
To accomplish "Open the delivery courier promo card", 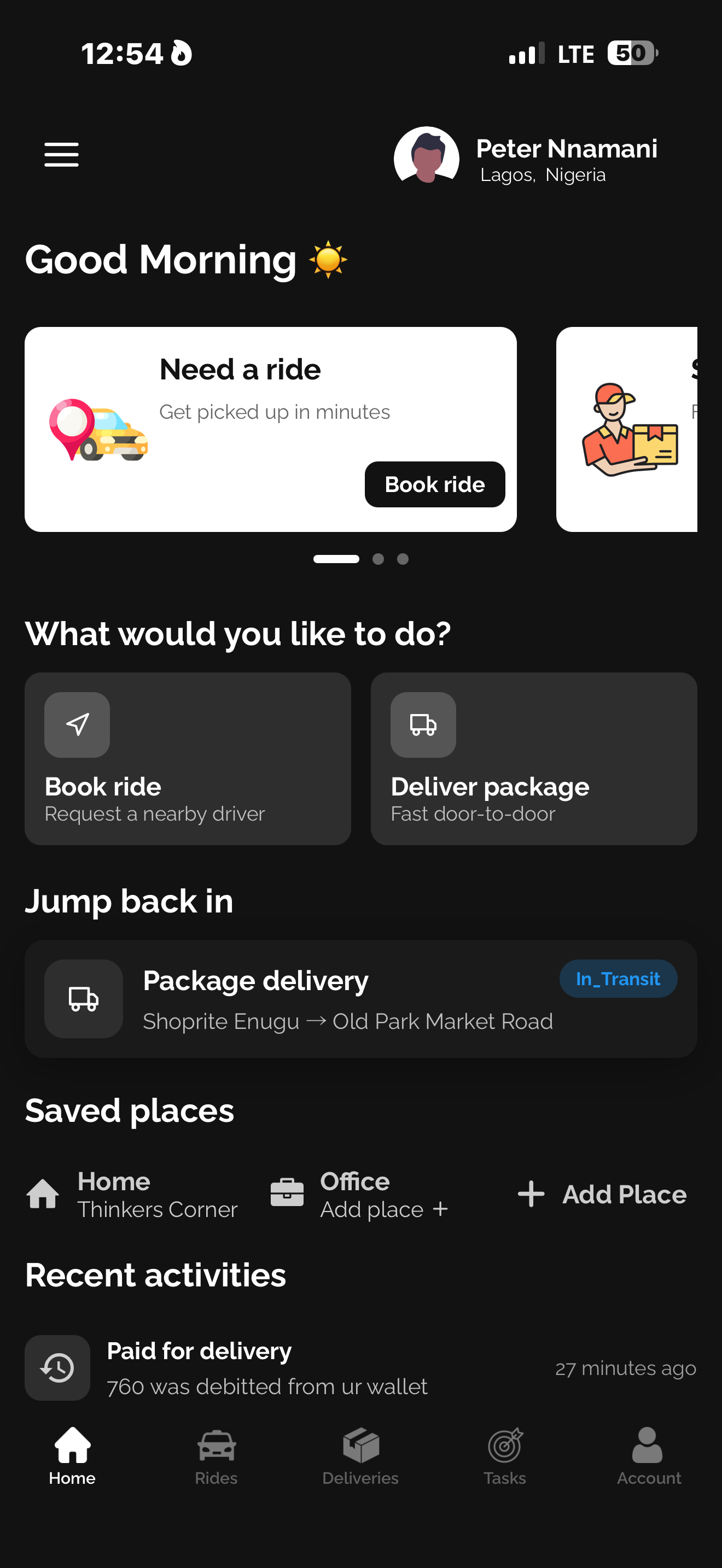I will point(627,429).
